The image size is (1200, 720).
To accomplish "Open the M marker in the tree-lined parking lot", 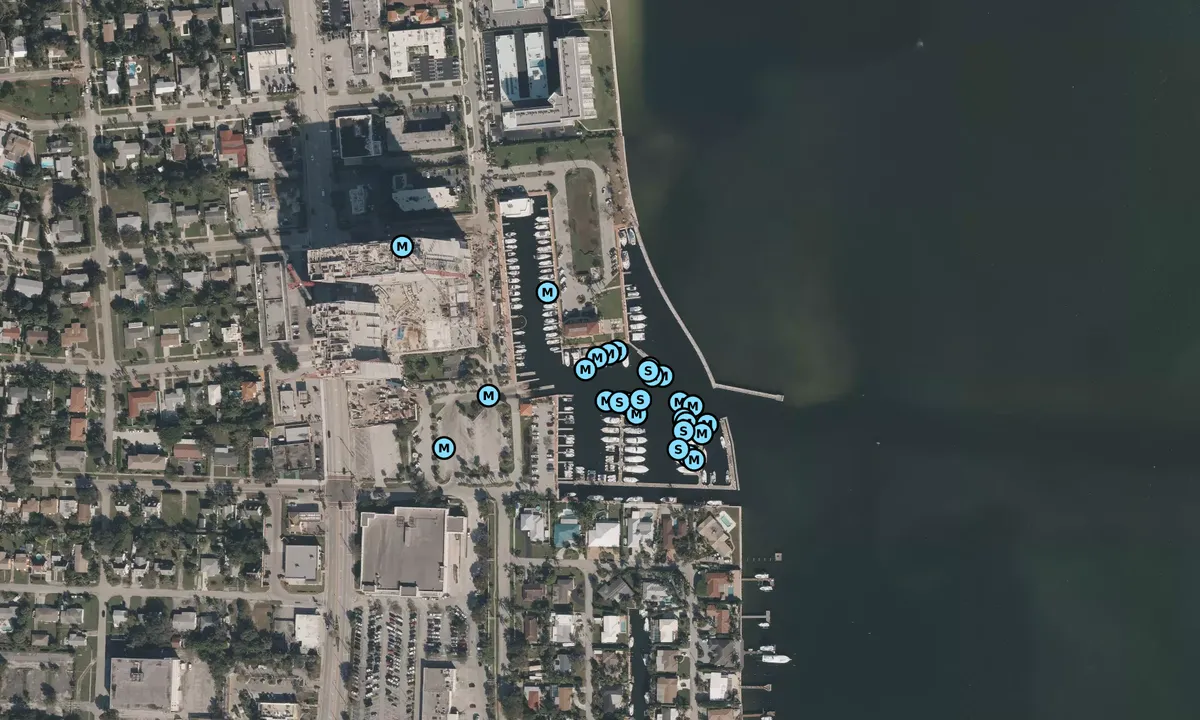I will (444, 448).
